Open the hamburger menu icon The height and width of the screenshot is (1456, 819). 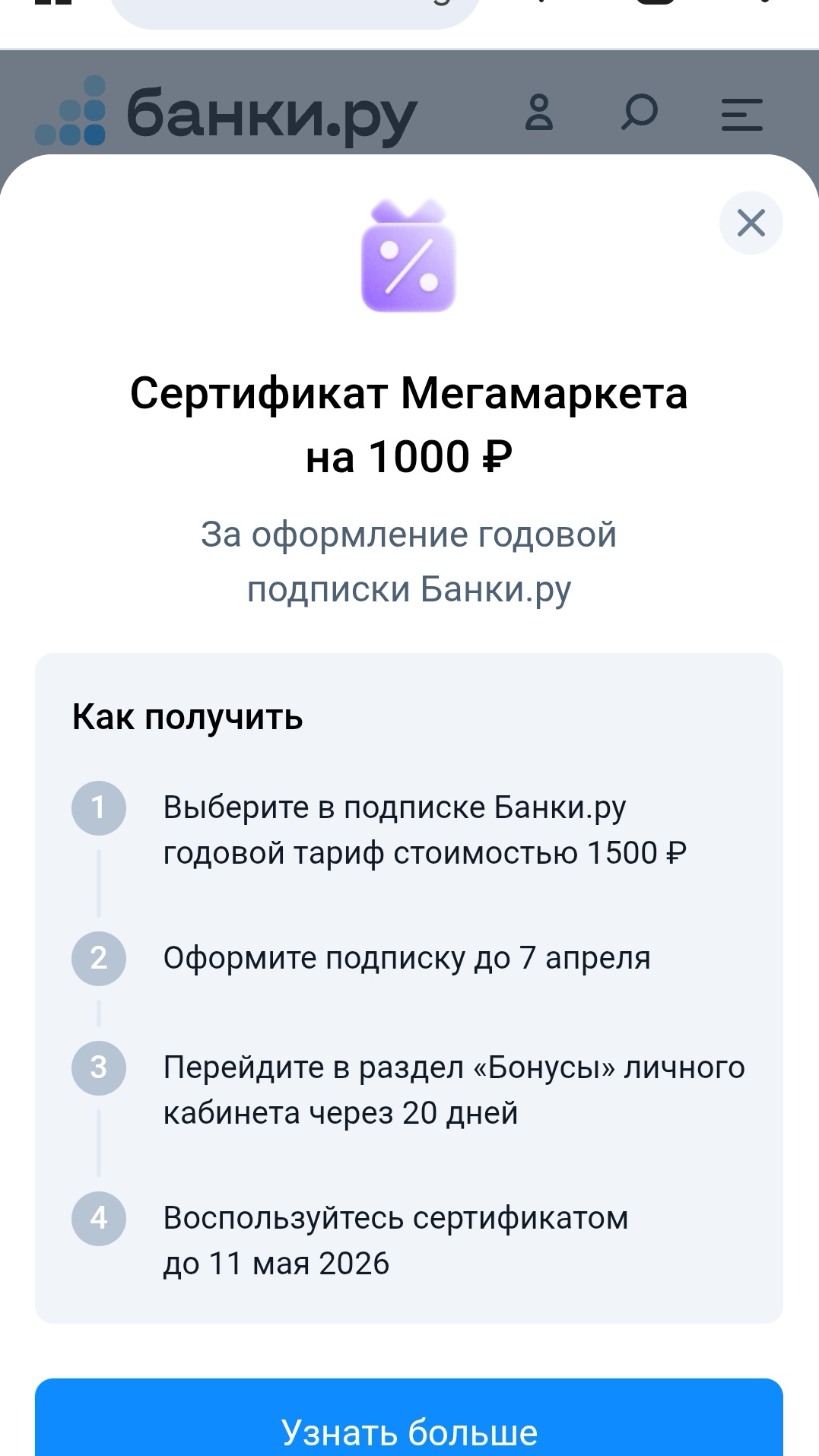[x=741, y=113]
